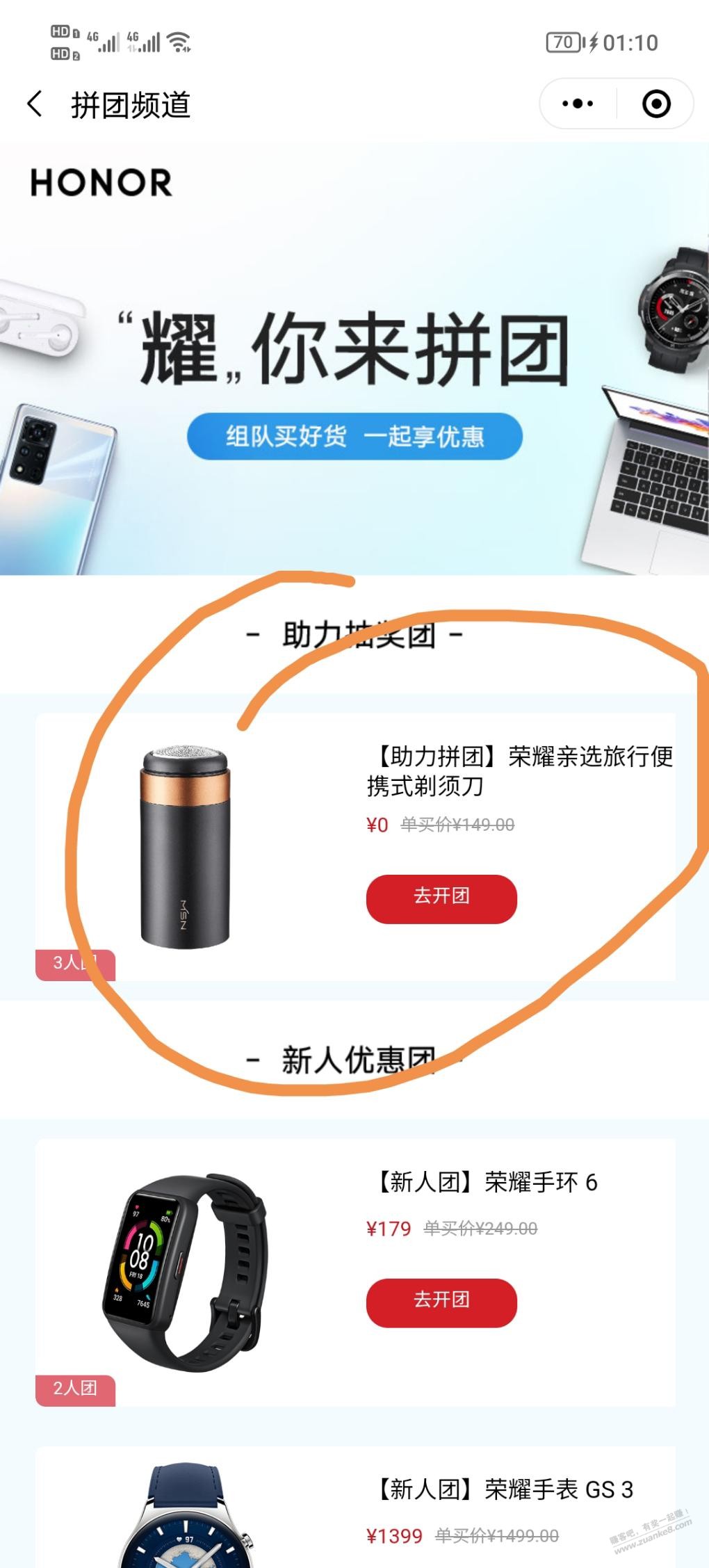Viewport: 709px width, 1568px height.
Task: Tap 去开团 for 荣耀手环 6
Action: tap(441, 1302)
